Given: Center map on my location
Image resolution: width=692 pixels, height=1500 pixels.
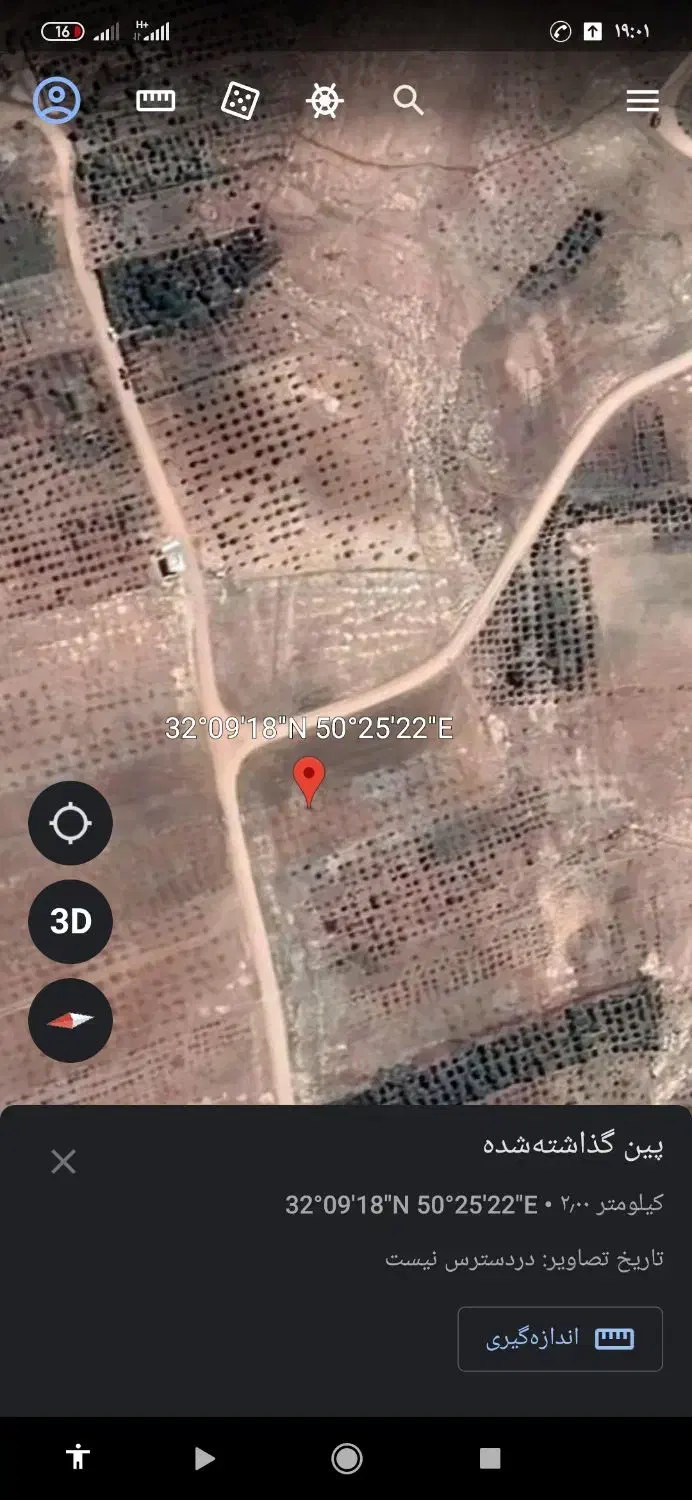Looking at the screenshot, I should tap(70, 823).
